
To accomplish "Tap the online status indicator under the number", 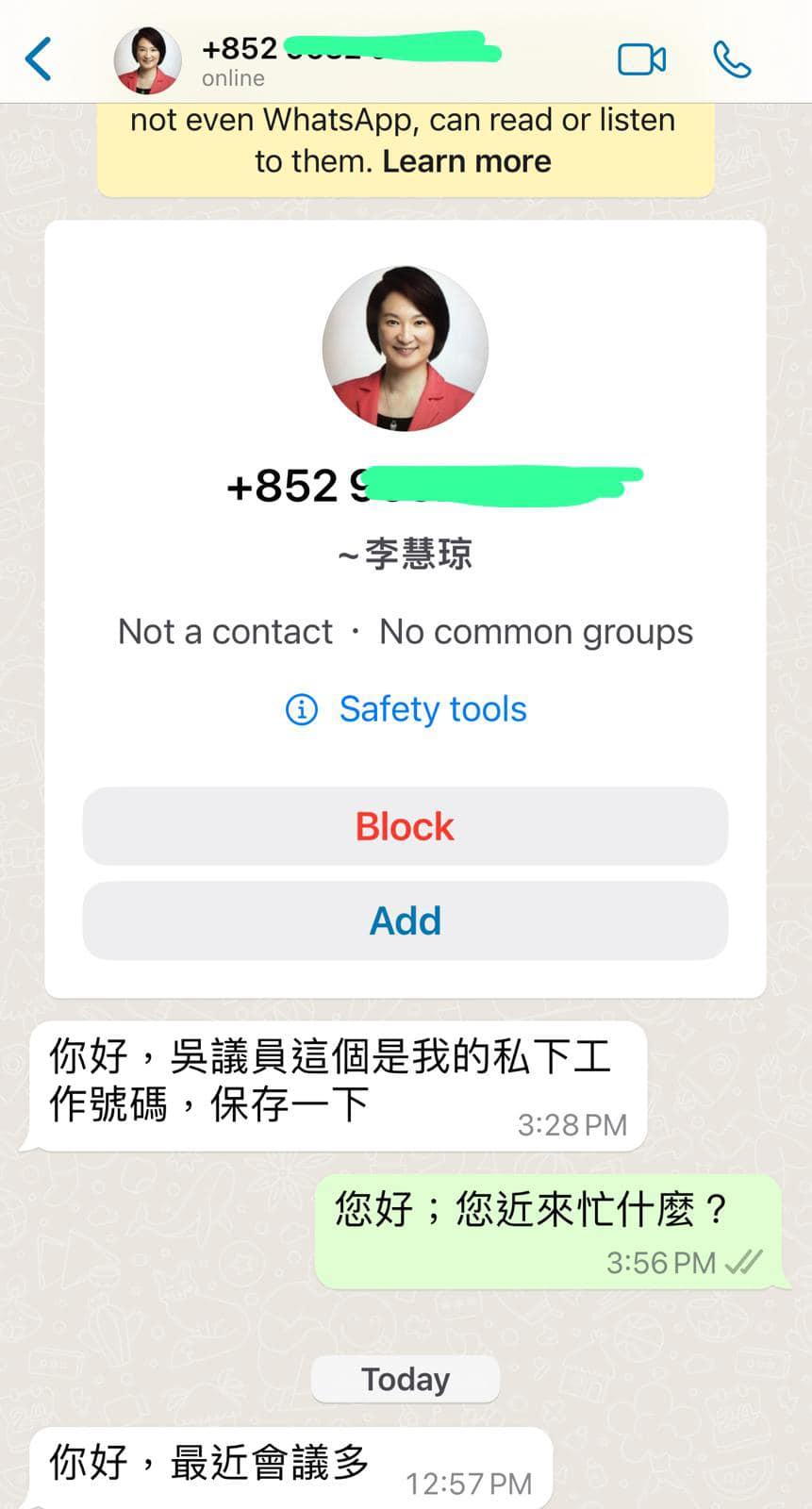I will [232, 78].
